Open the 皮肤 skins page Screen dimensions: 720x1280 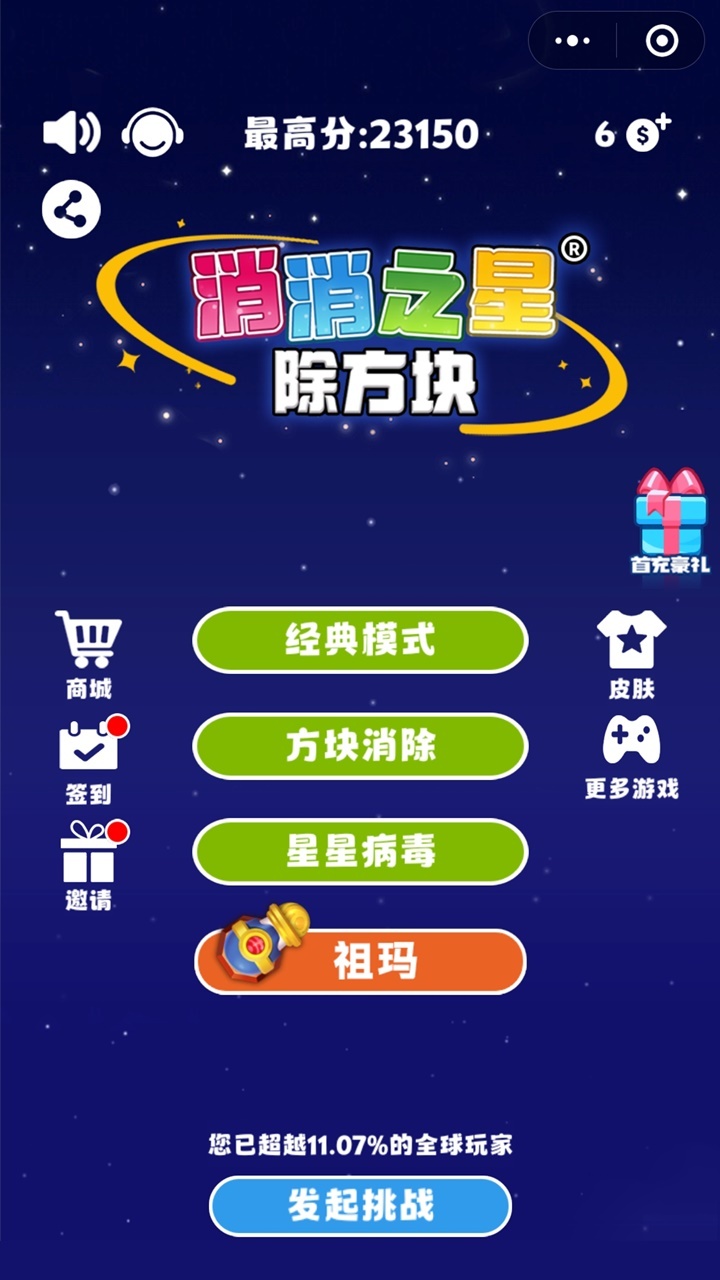click(x=631, y=653)
